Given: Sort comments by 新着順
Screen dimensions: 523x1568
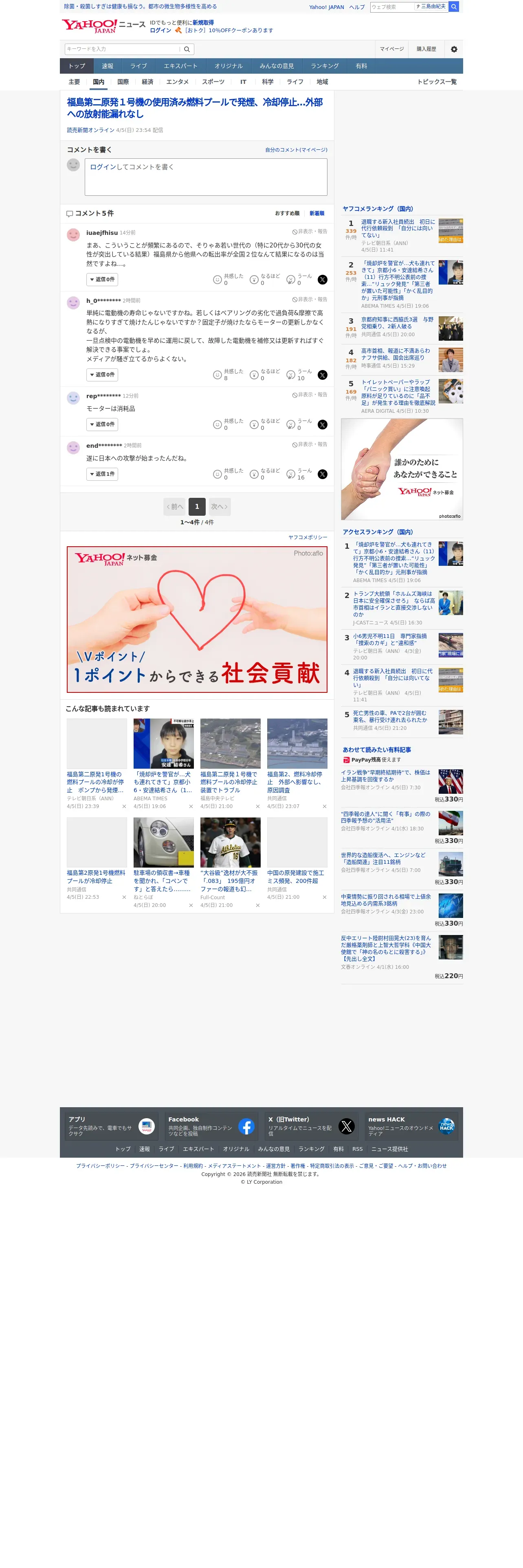Looking at the screenshot, I should pyautogui.click(x=316, y=214).
